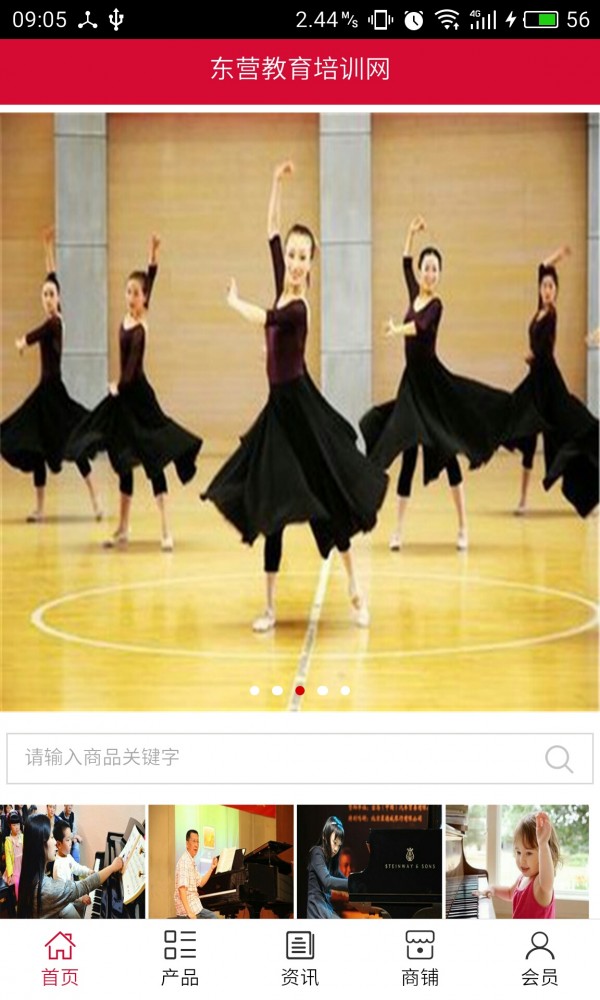This screenshot has width=600, height=1000.
Task: Open the little girl at piano photo
Action: coord(517,862)
